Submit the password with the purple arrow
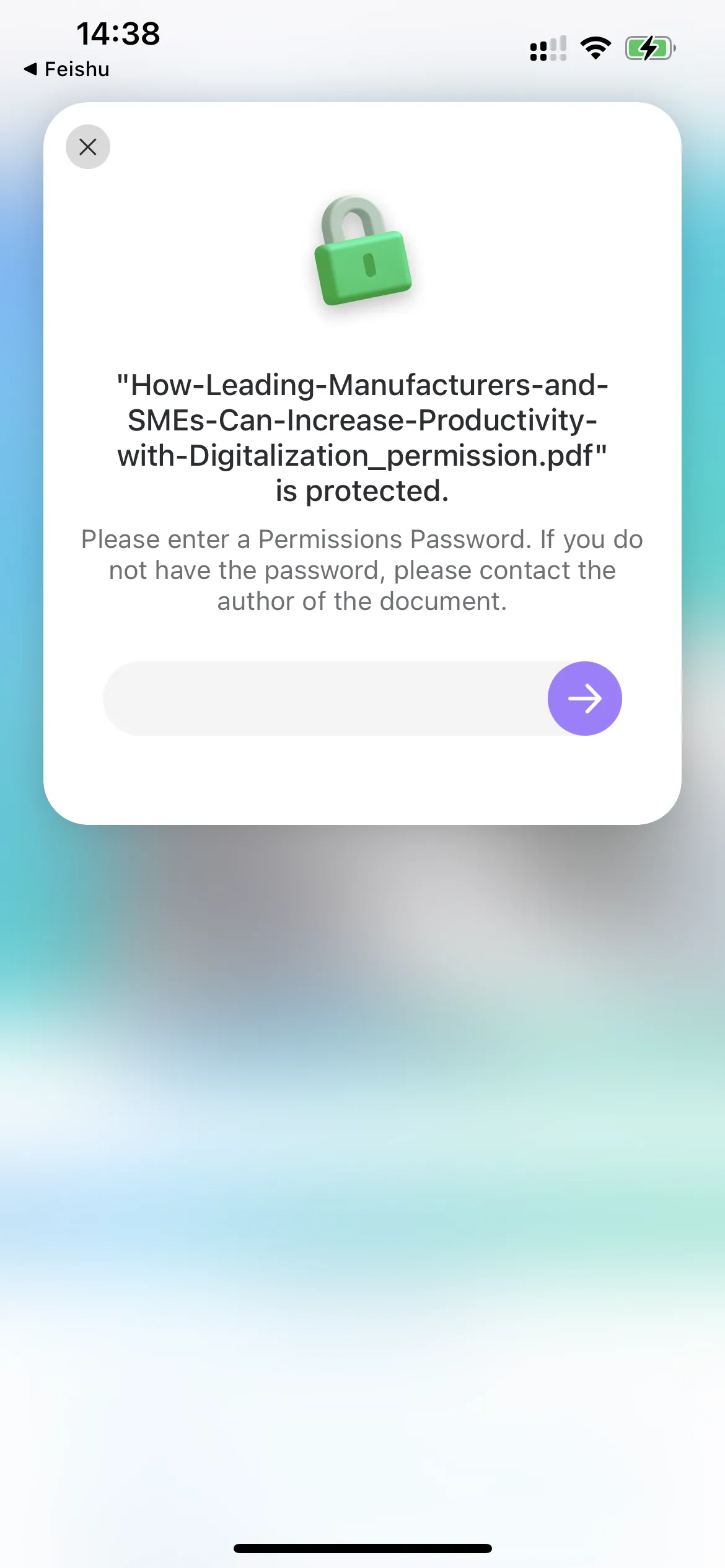The height and width of the screenshot is (1568, 725). [x=584, y=699]
